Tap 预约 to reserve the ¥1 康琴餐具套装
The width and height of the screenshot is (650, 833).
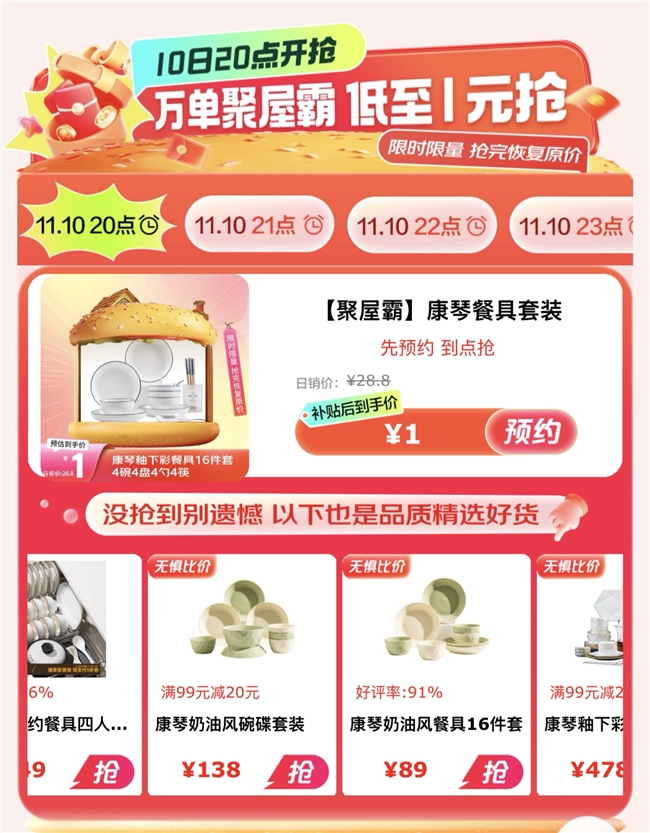click(531, 432)
